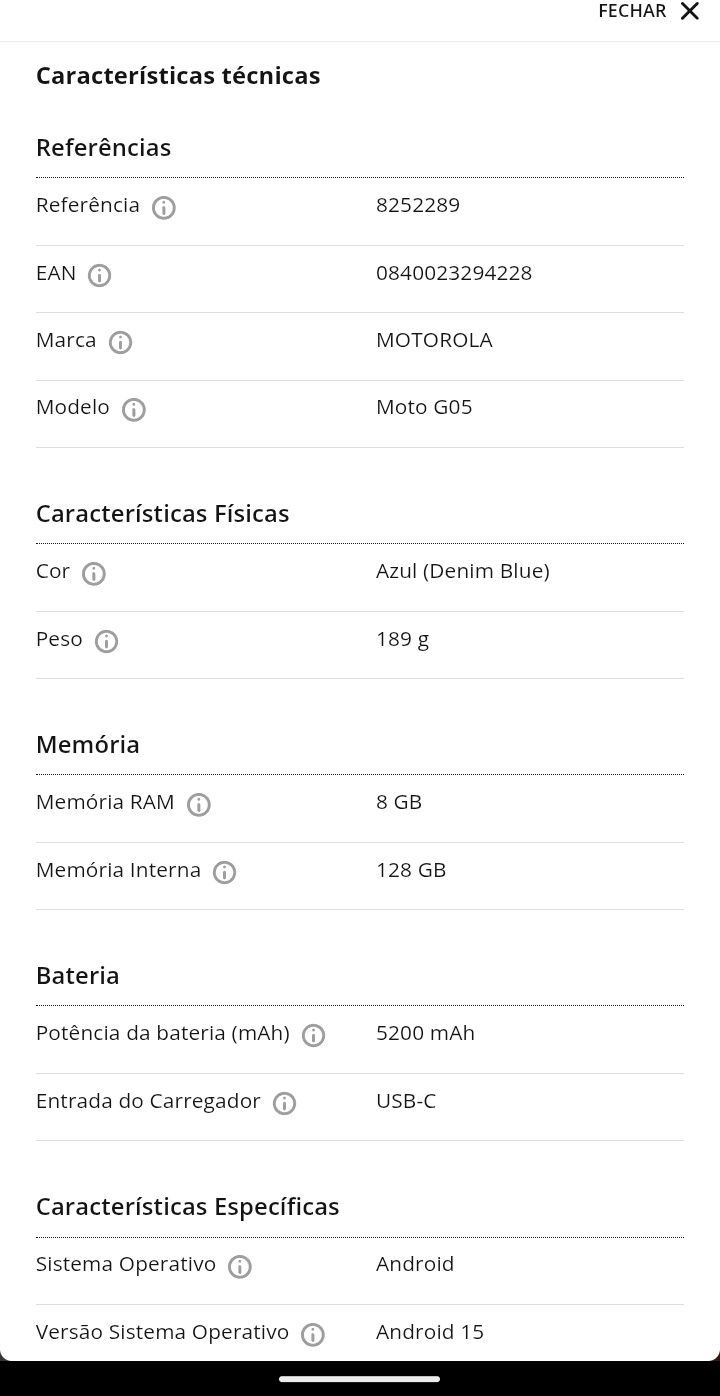The height and width of the screenshot is (1396, 720).
Task: View info about Sistema Operativo
Action: coord(239,1267)
